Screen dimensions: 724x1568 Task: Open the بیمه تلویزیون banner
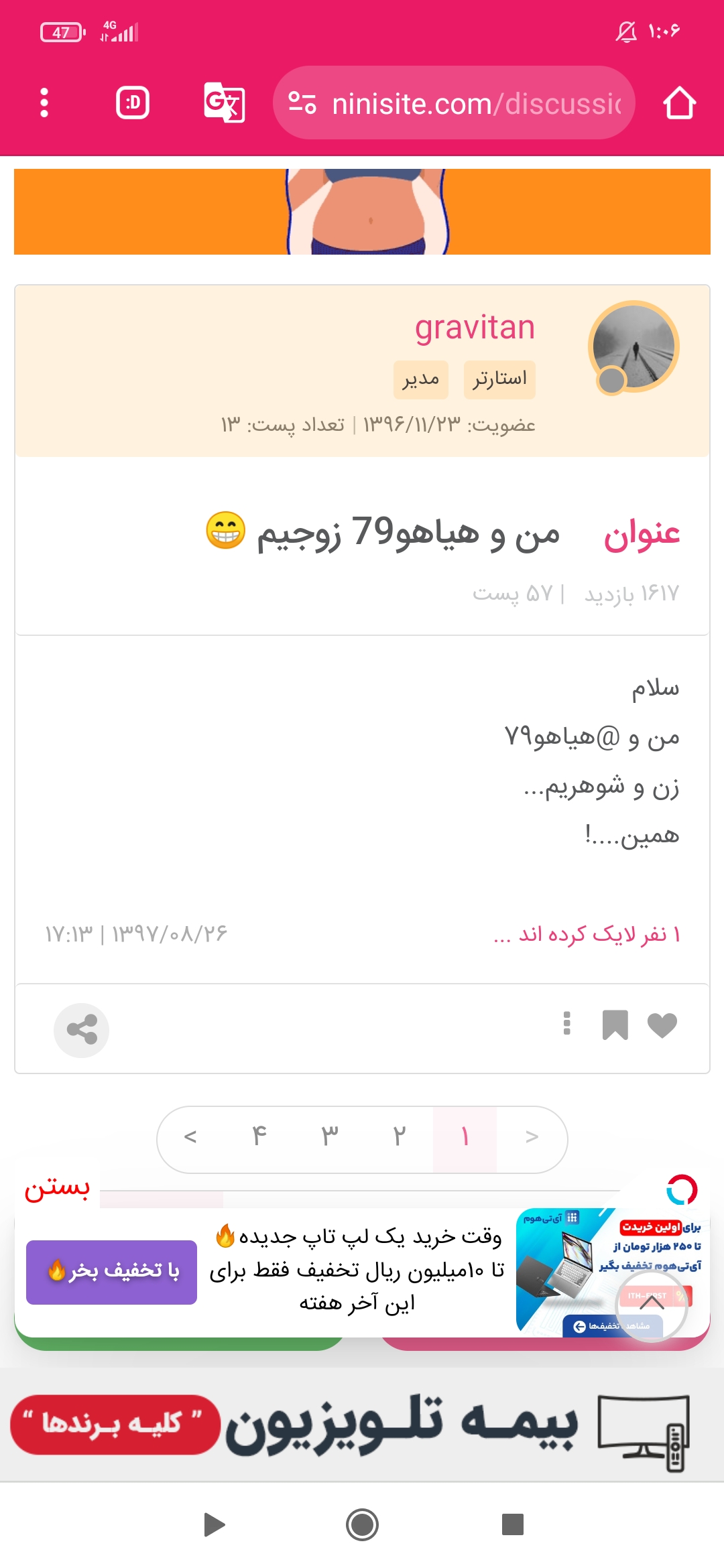(x=362, y=1425)
